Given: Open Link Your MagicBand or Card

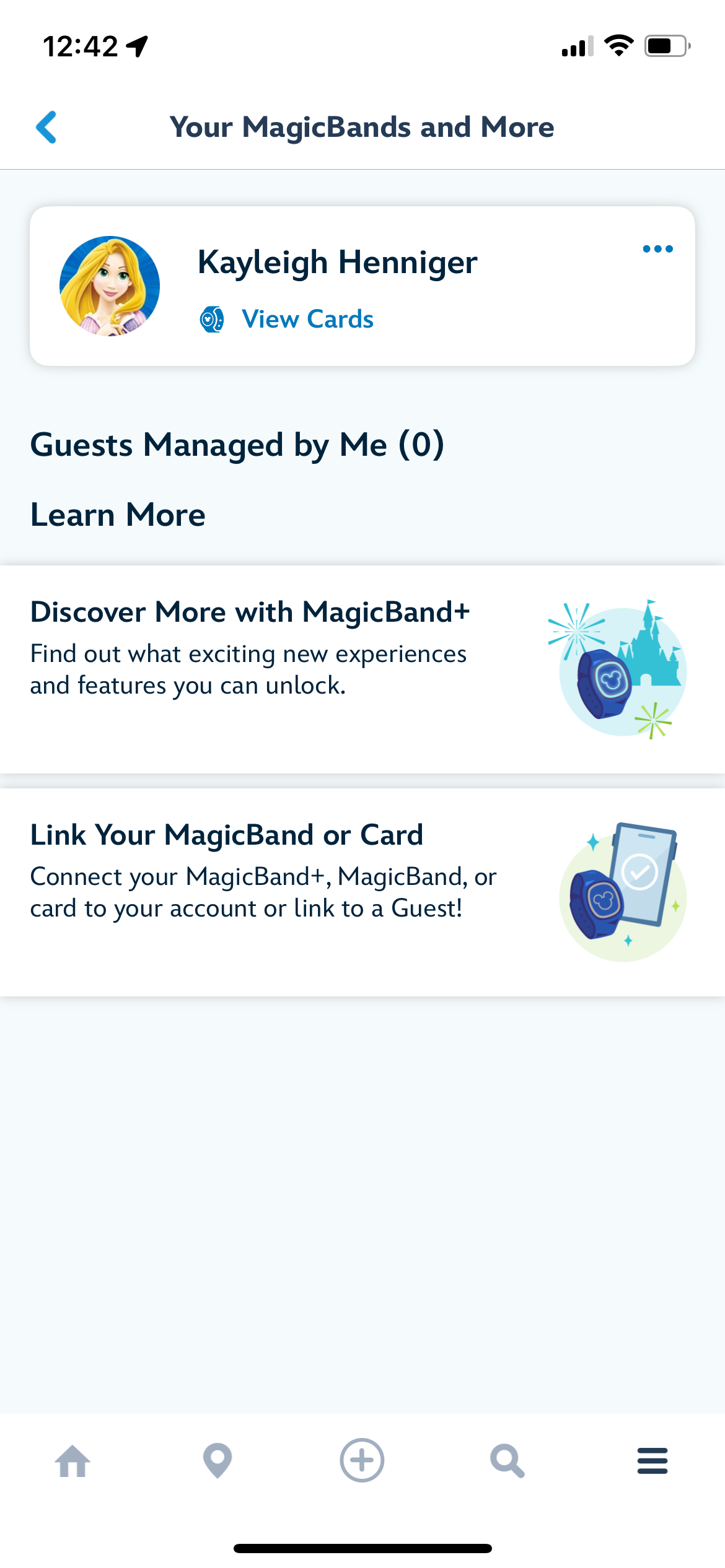Looking at the screenshot, I should pos(362,892).
